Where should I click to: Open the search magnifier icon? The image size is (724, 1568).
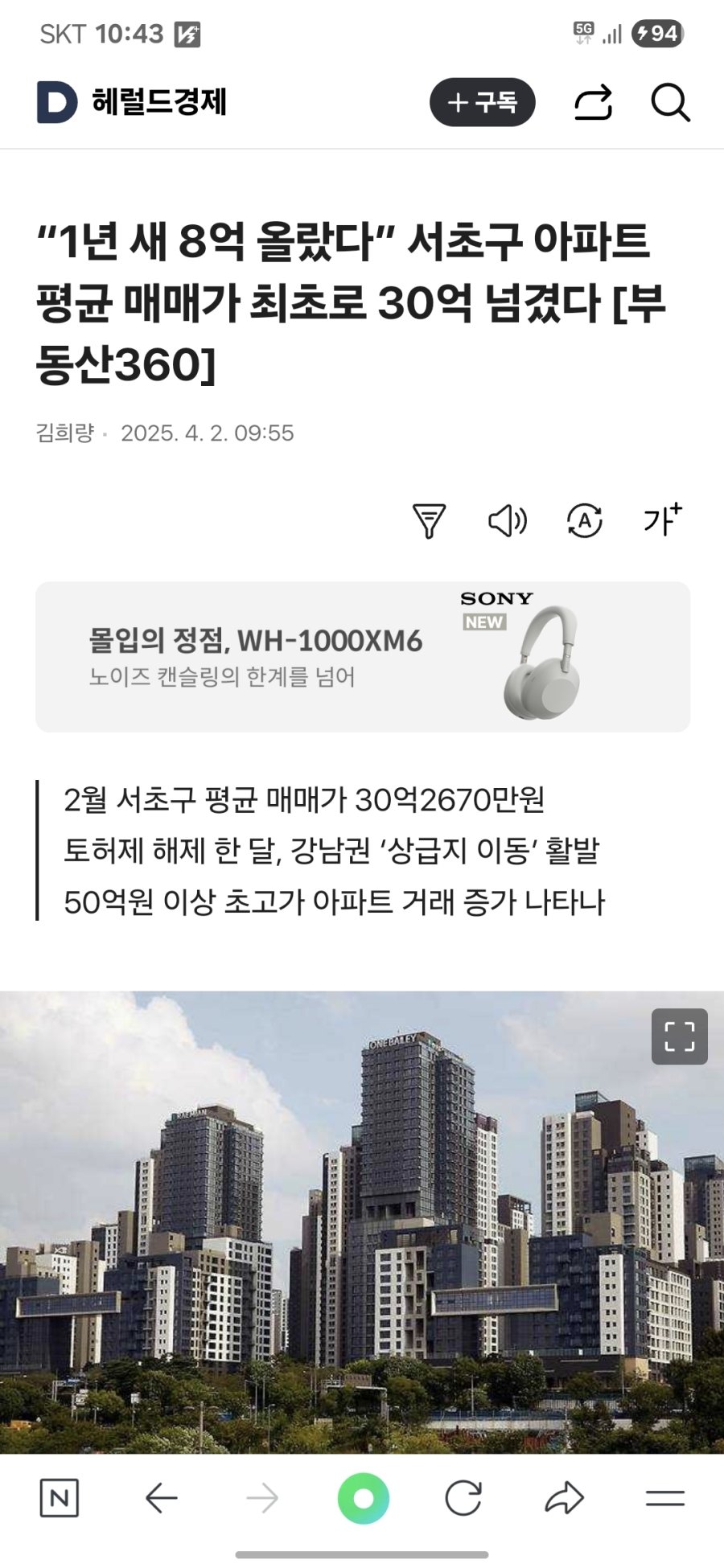point(670,103)
